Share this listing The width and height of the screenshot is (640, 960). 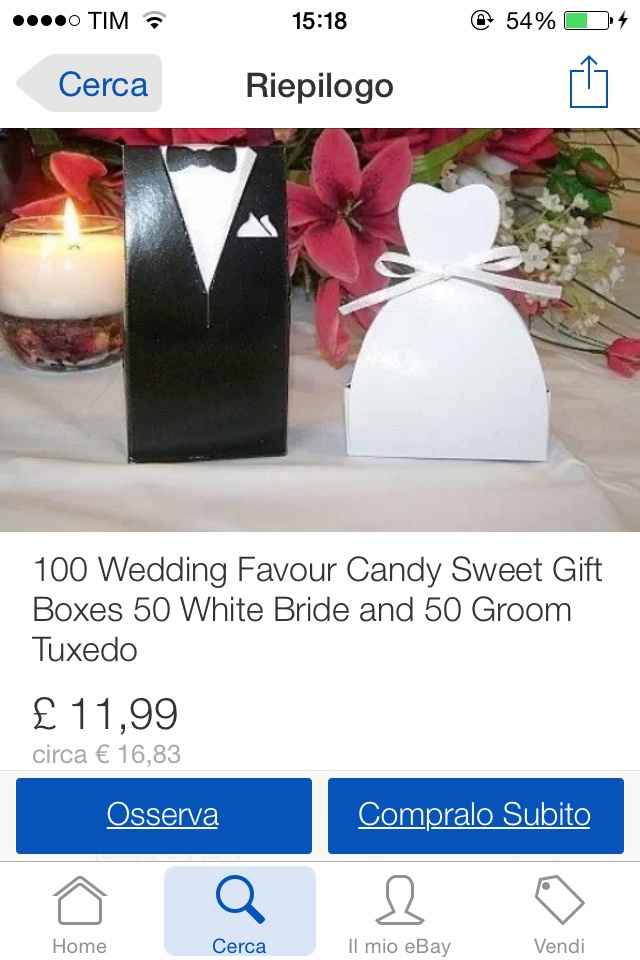point(588,83)
